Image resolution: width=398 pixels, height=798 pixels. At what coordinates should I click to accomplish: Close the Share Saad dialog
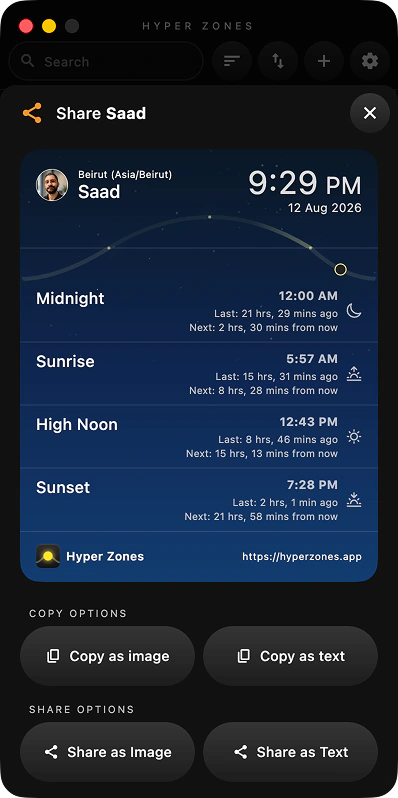coord(369,113)
